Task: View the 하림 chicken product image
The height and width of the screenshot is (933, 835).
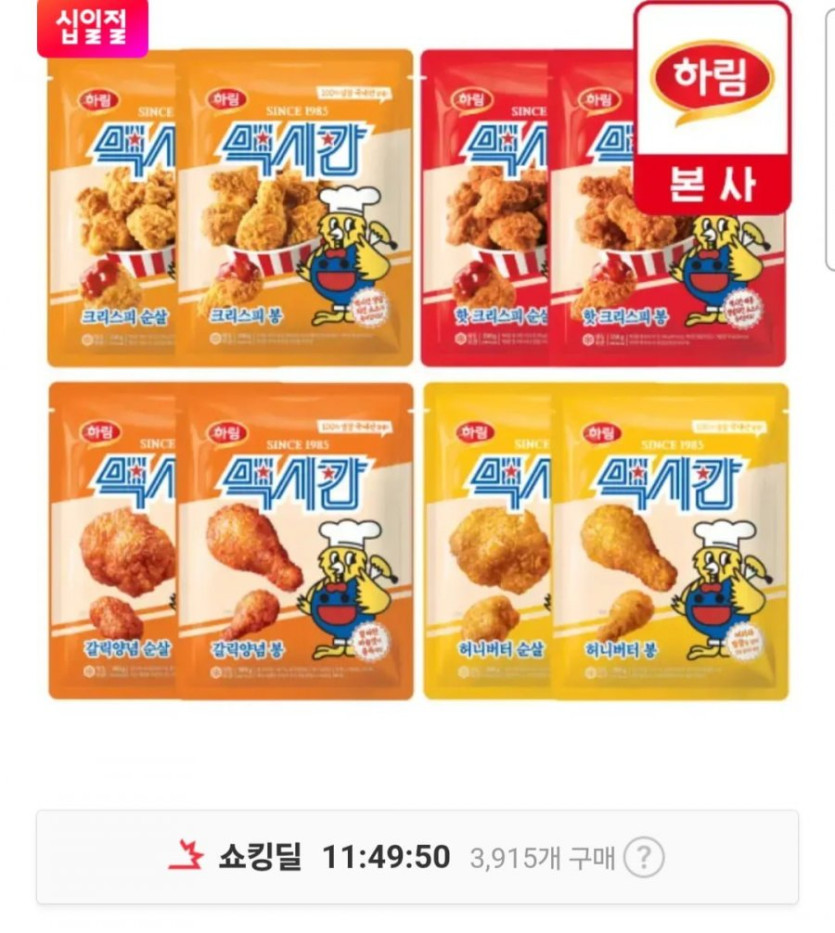Action: [x=417, y=370]
